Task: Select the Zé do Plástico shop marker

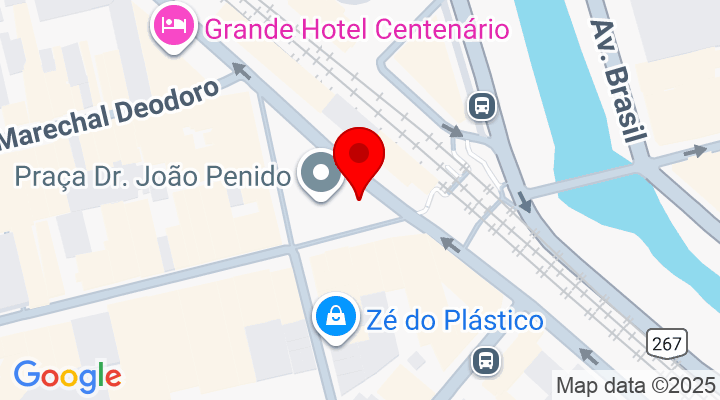Action: (337, 318)
